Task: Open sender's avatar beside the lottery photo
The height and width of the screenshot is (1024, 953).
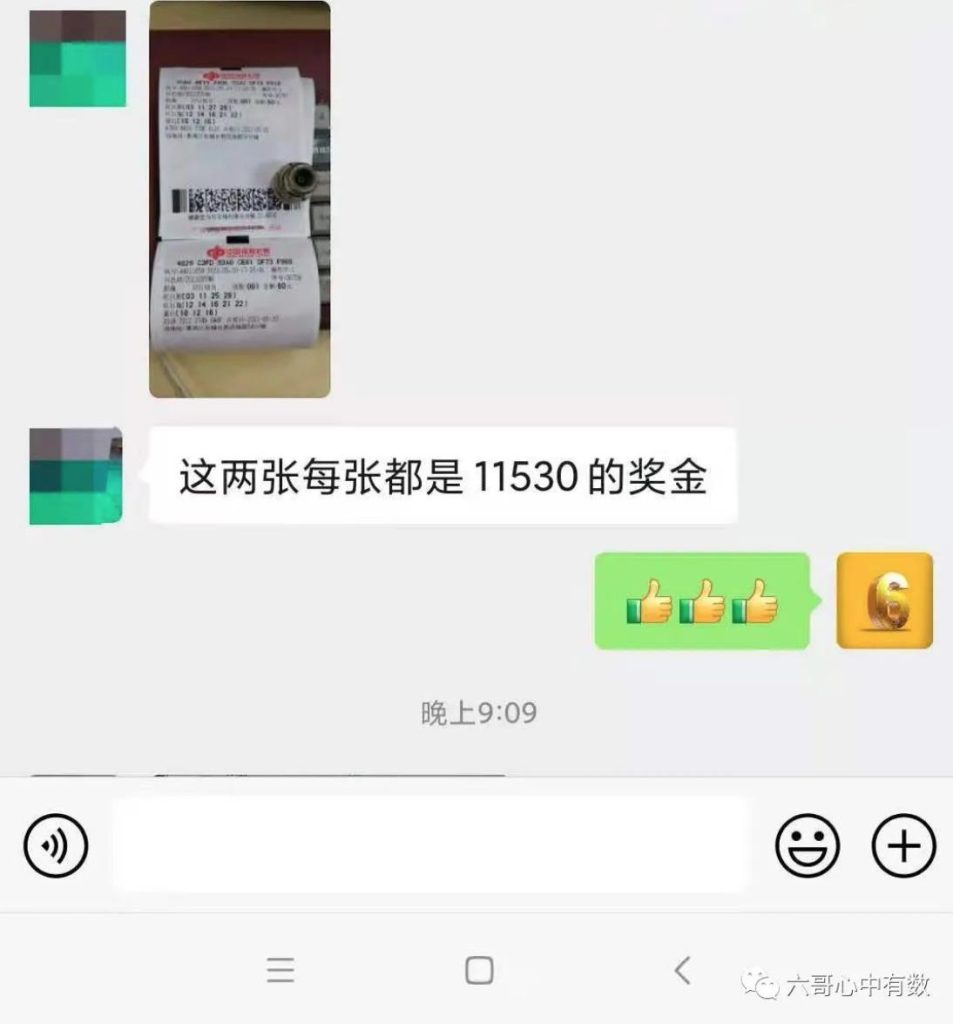Action: click(x=77, y=59)
